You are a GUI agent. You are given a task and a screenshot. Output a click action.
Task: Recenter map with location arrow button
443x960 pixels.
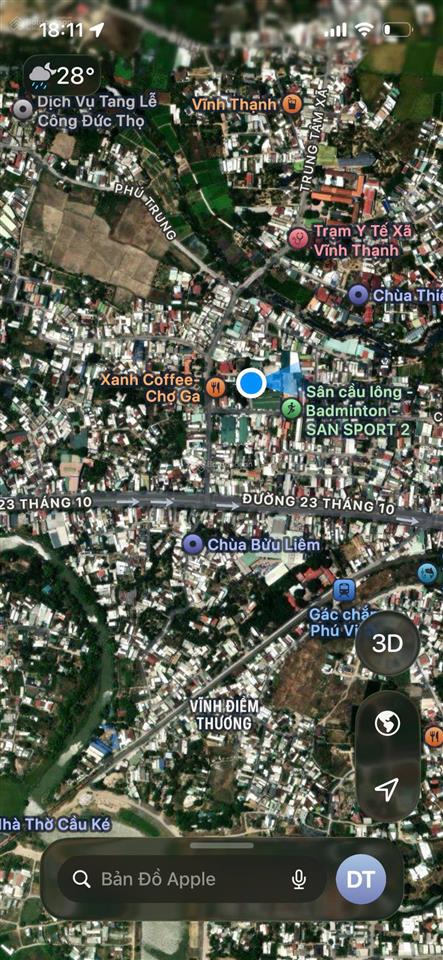click(x=387, y=790)
